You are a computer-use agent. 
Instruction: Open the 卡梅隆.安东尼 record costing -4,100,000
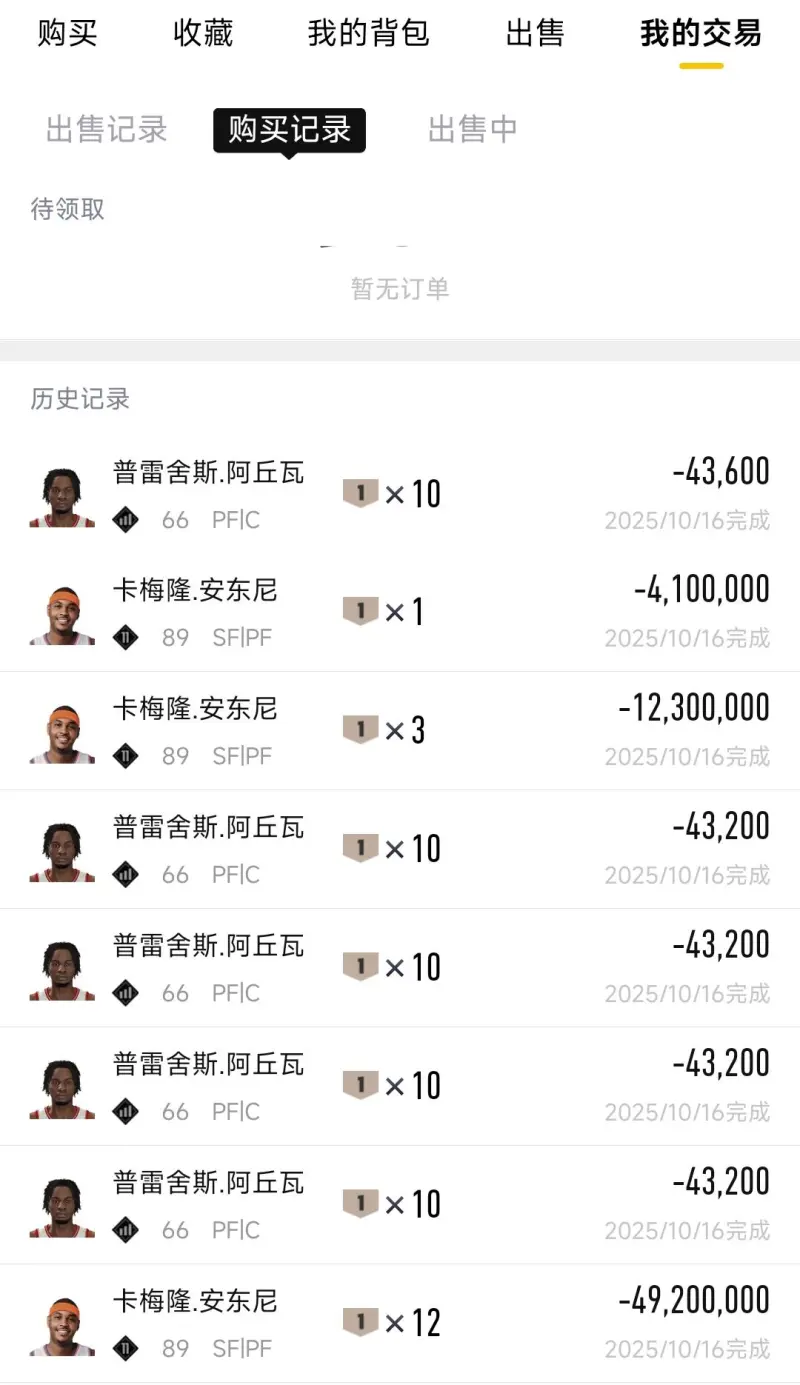pos(400,612)
